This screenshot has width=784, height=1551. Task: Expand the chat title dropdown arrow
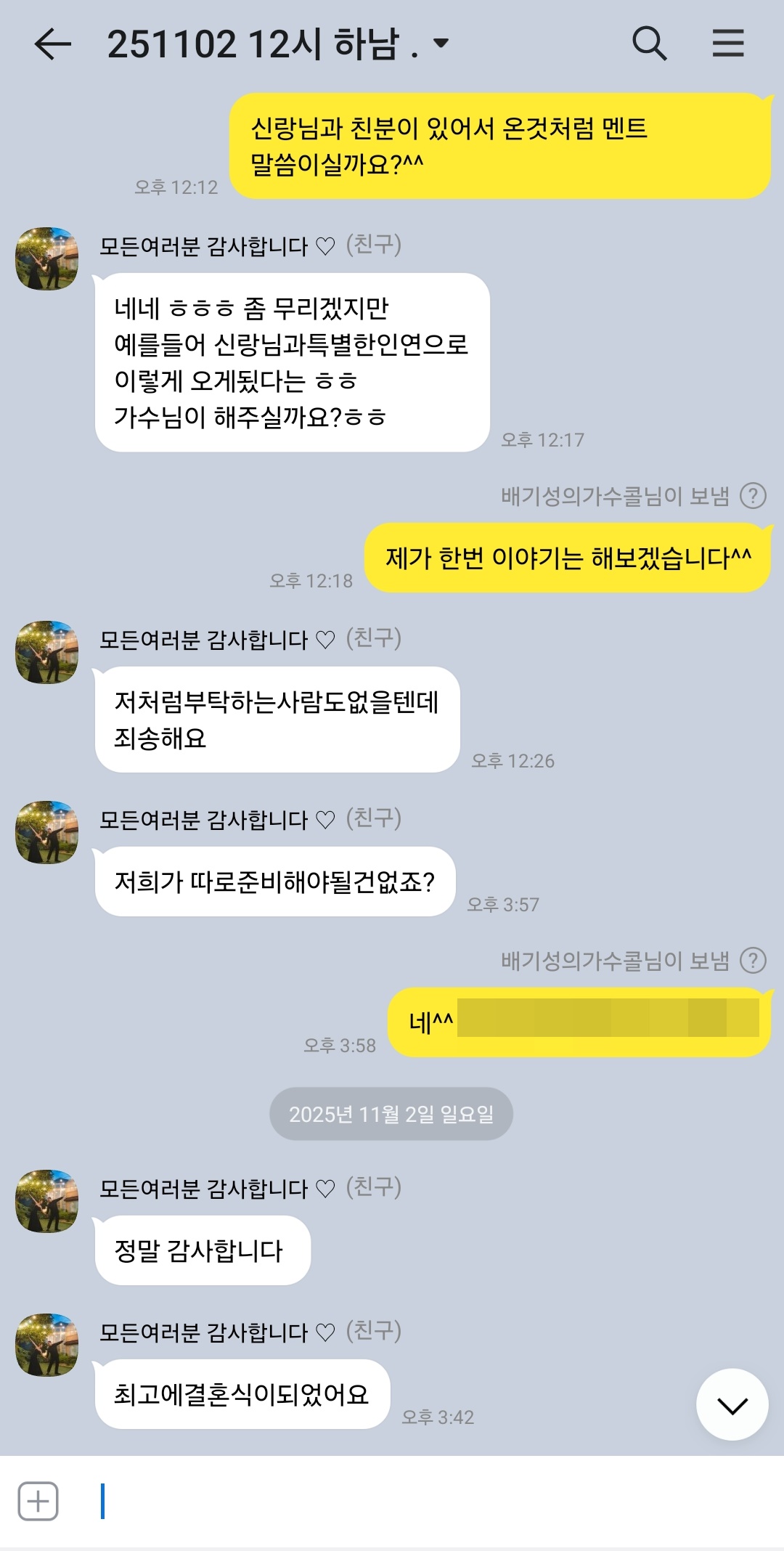441,44
